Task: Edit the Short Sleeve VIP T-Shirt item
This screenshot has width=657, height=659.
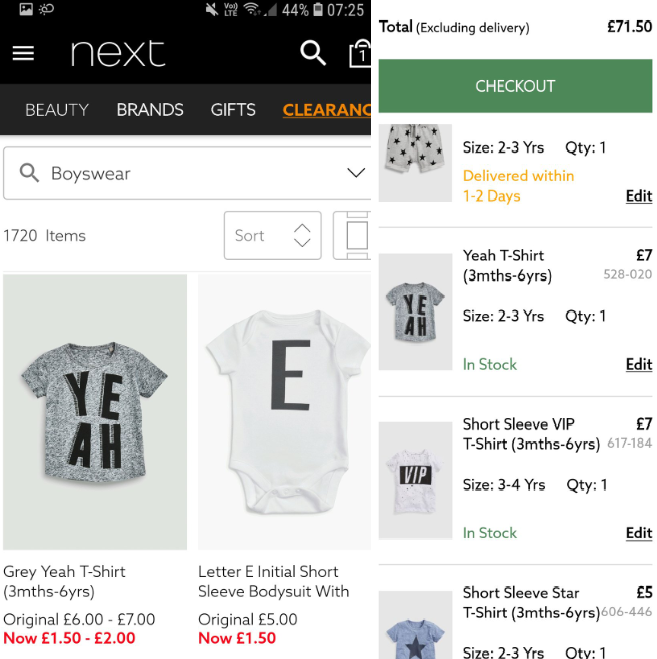Action: [639, 533]
